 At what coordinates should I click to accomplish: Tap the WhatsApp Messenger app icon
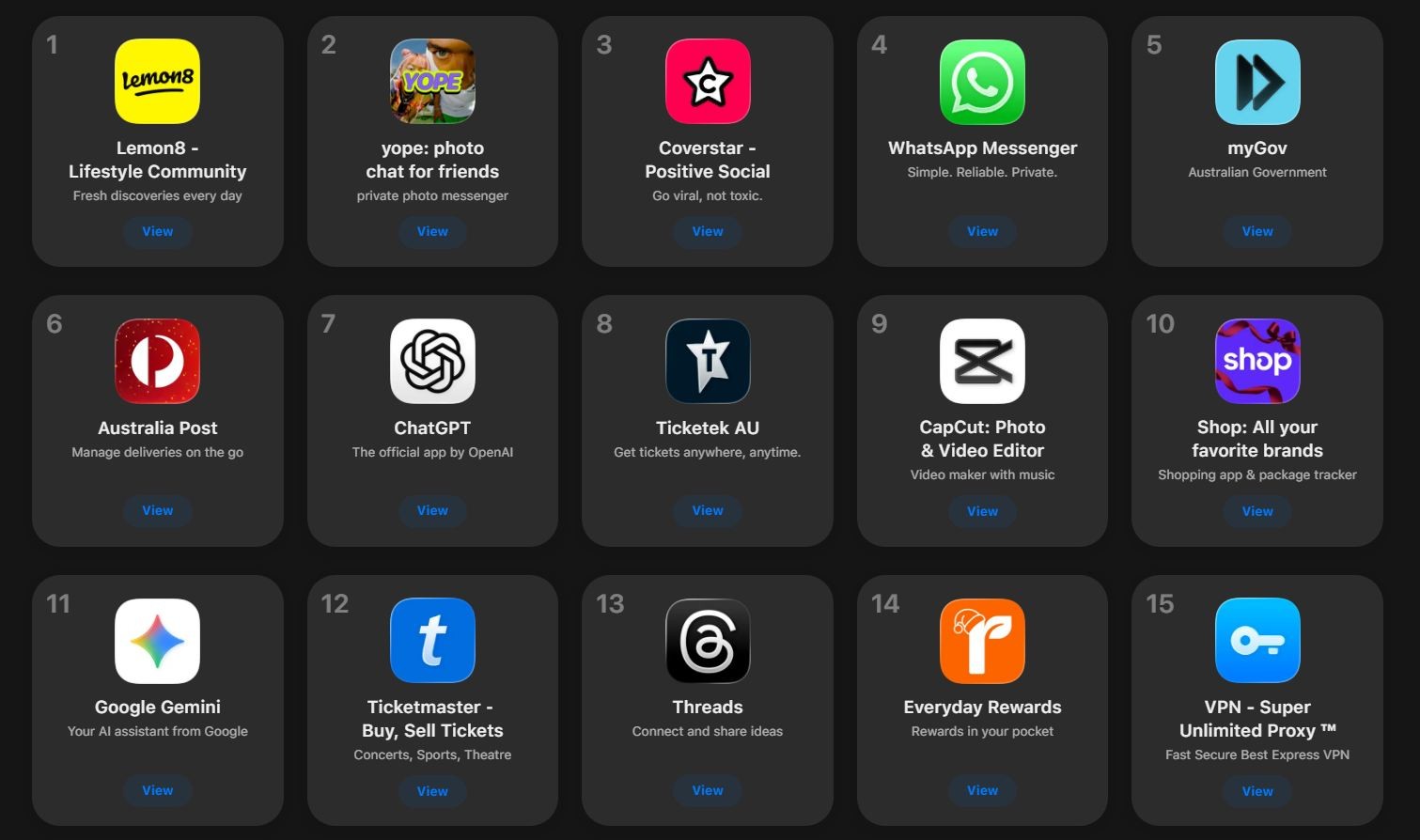click(982, 82)
